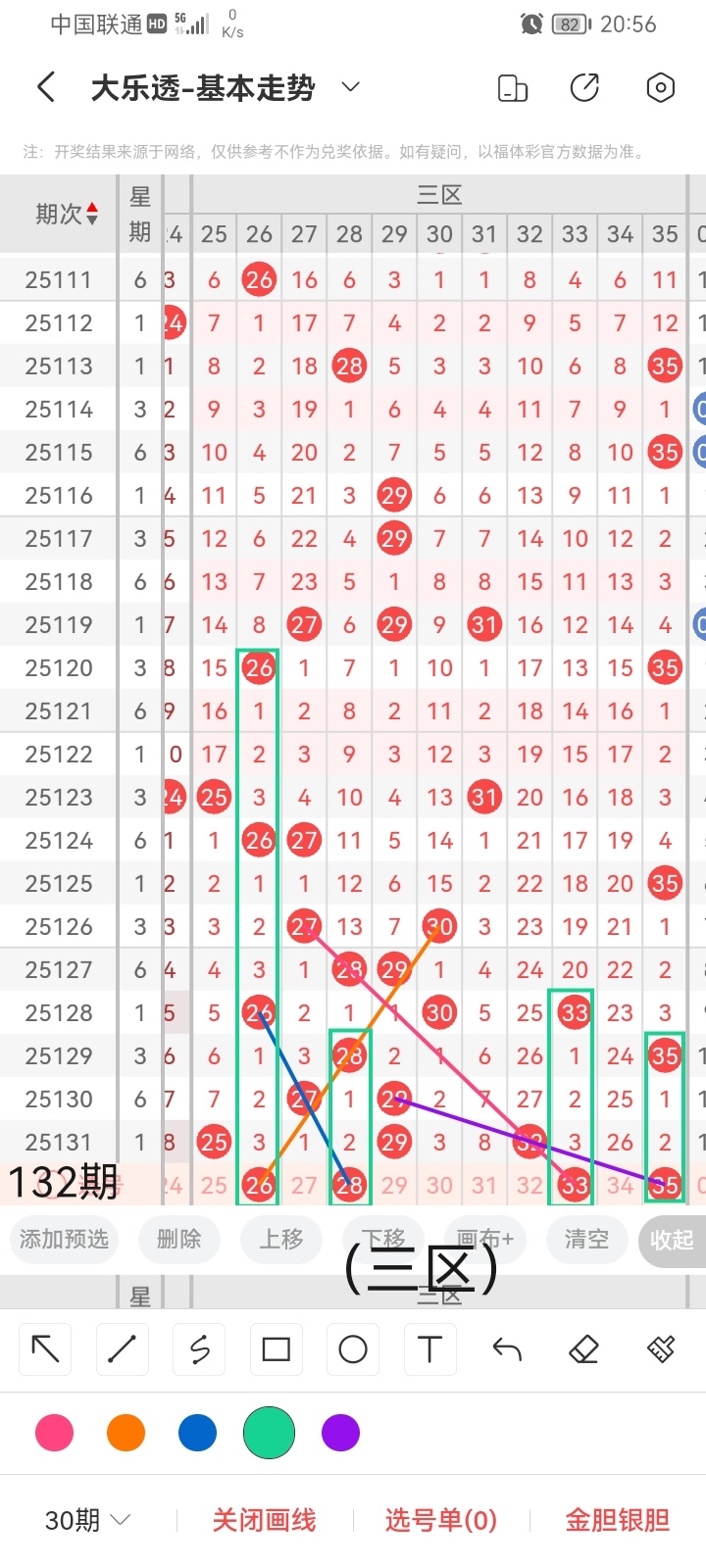Sort by the 期次 column header
This screenshot has height=1568, width=706.
pos(65,214)
